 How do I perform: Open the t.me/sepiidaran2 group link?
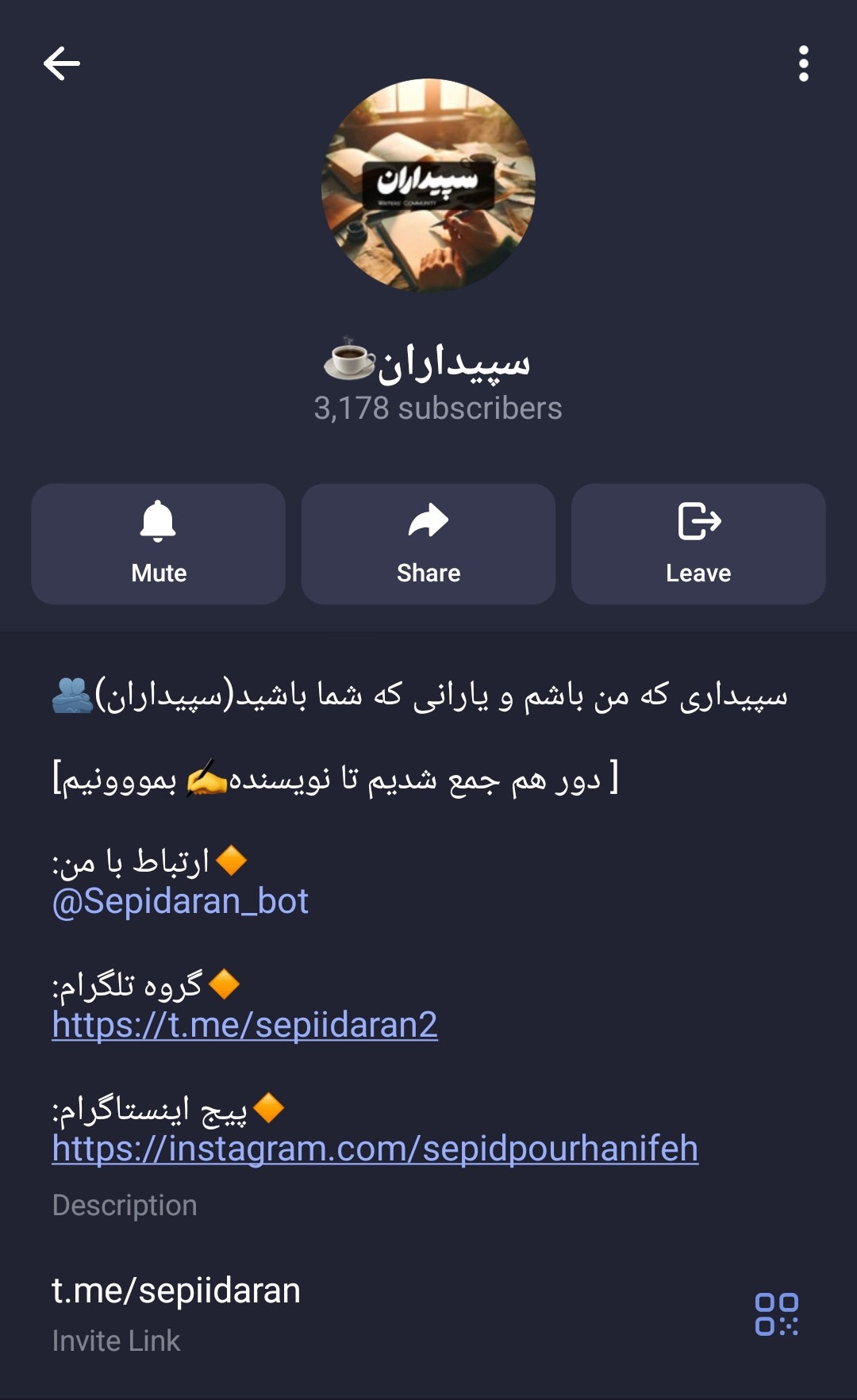[244, 1025]
